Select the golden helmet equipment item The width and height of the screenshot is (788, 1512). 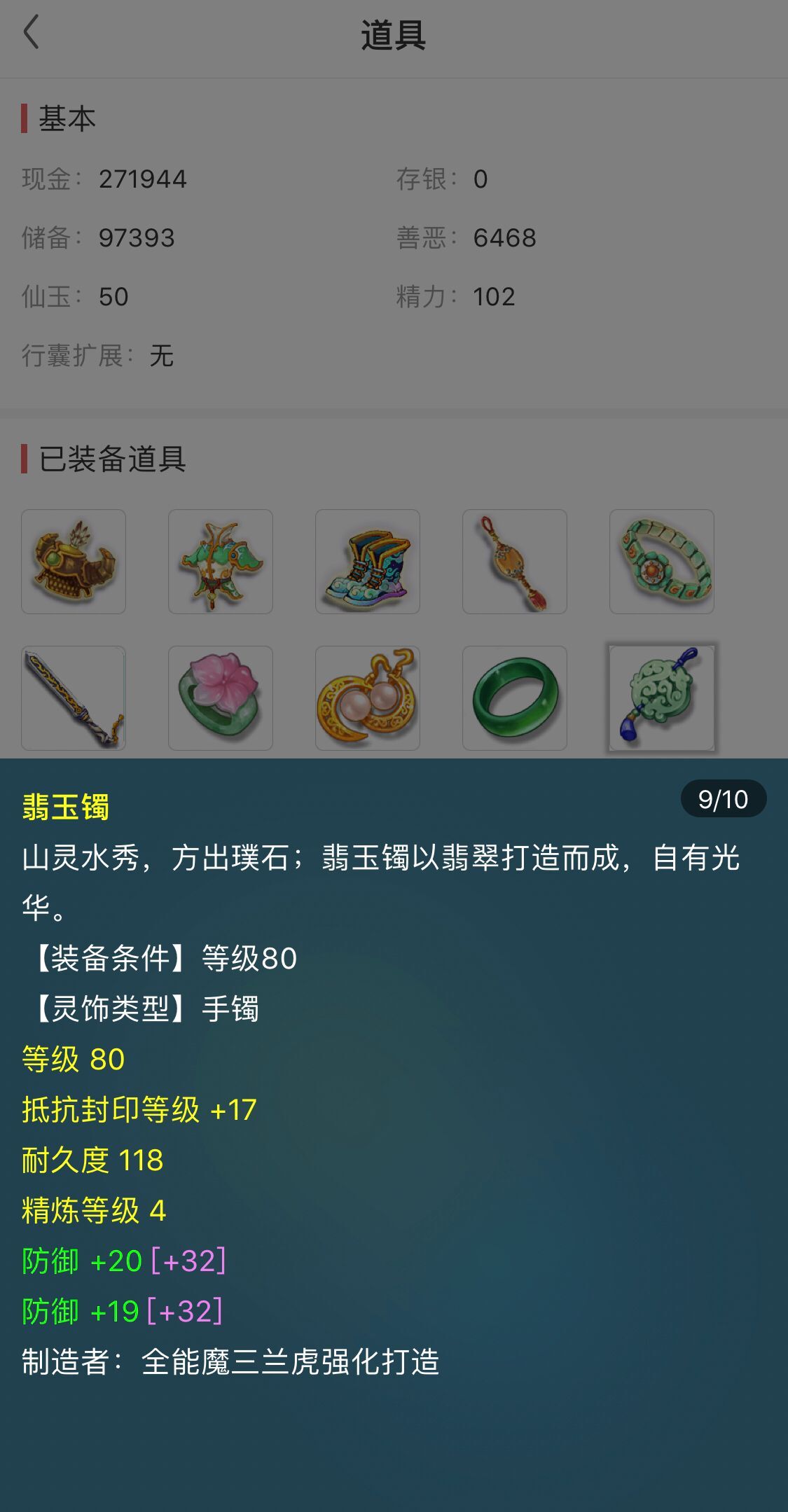click(x=74, y=562)
